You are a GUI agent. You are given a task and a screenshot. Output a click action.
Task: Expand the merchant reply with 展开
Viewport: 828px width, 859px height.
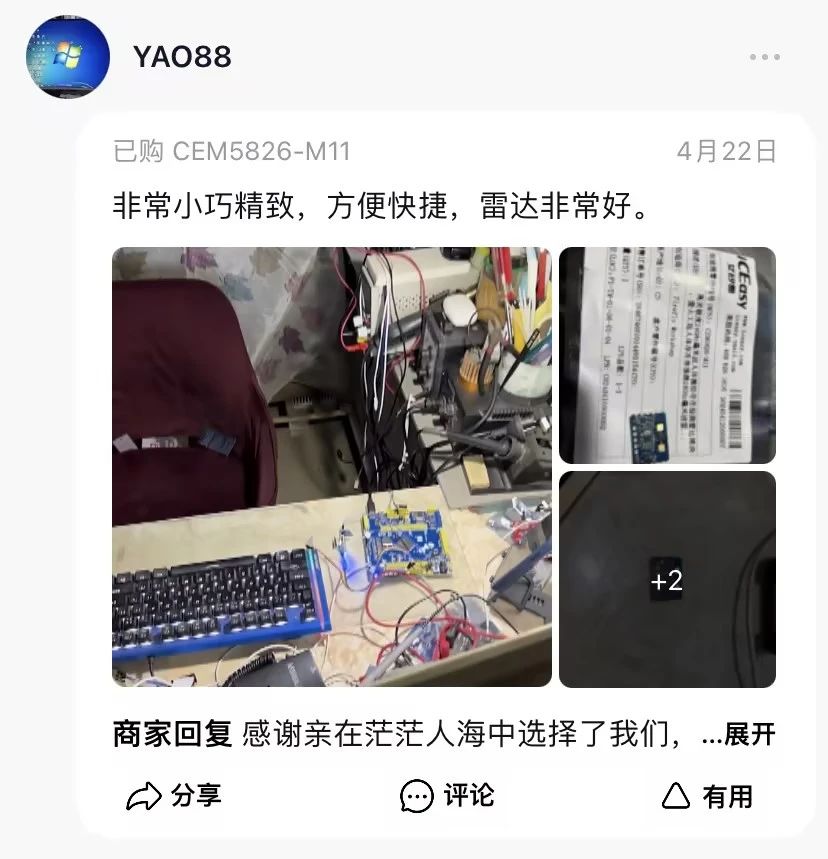click(748, 735)
